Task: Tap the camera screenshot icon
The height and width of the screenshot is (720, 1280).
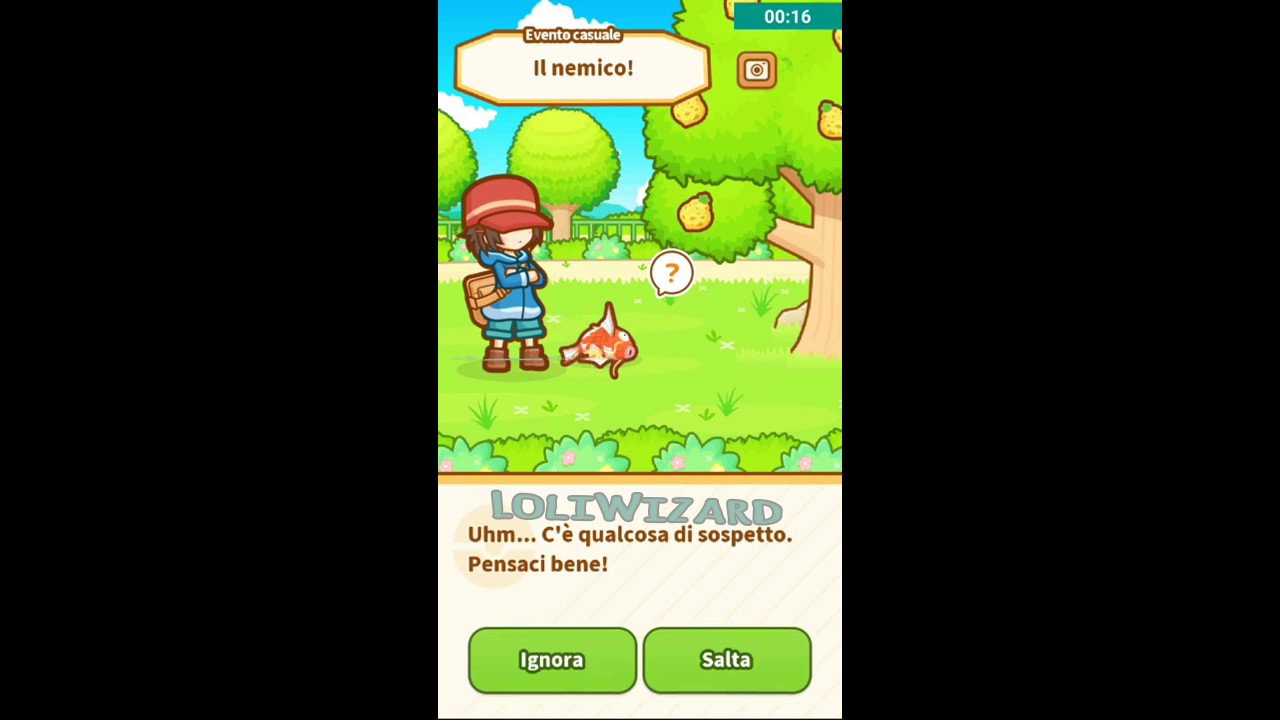Action: click(x=757, y=70)
